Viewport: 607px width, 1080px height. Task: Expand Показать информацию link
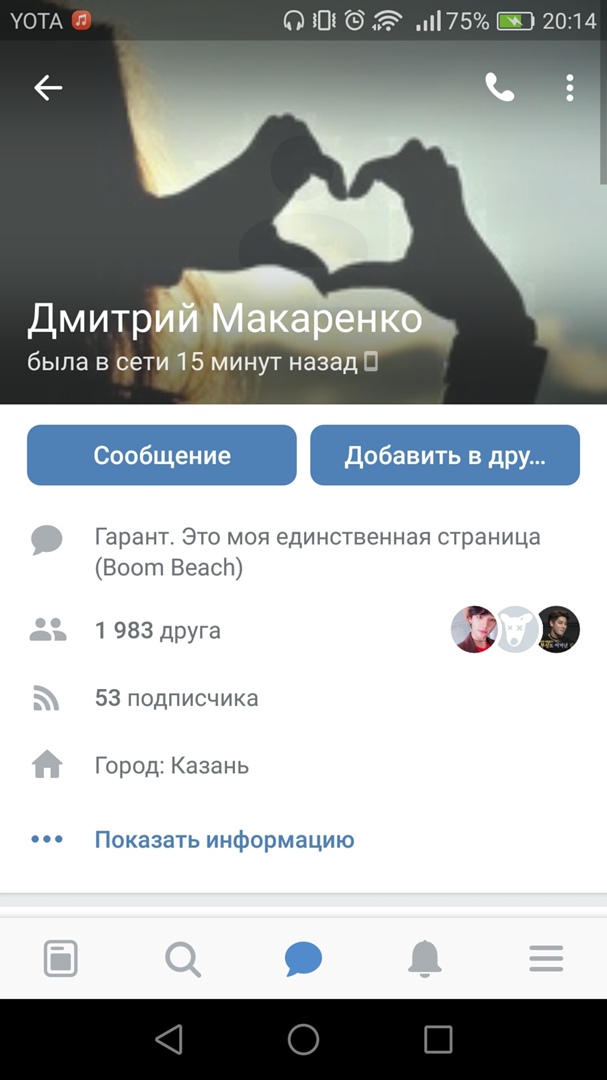224,840
